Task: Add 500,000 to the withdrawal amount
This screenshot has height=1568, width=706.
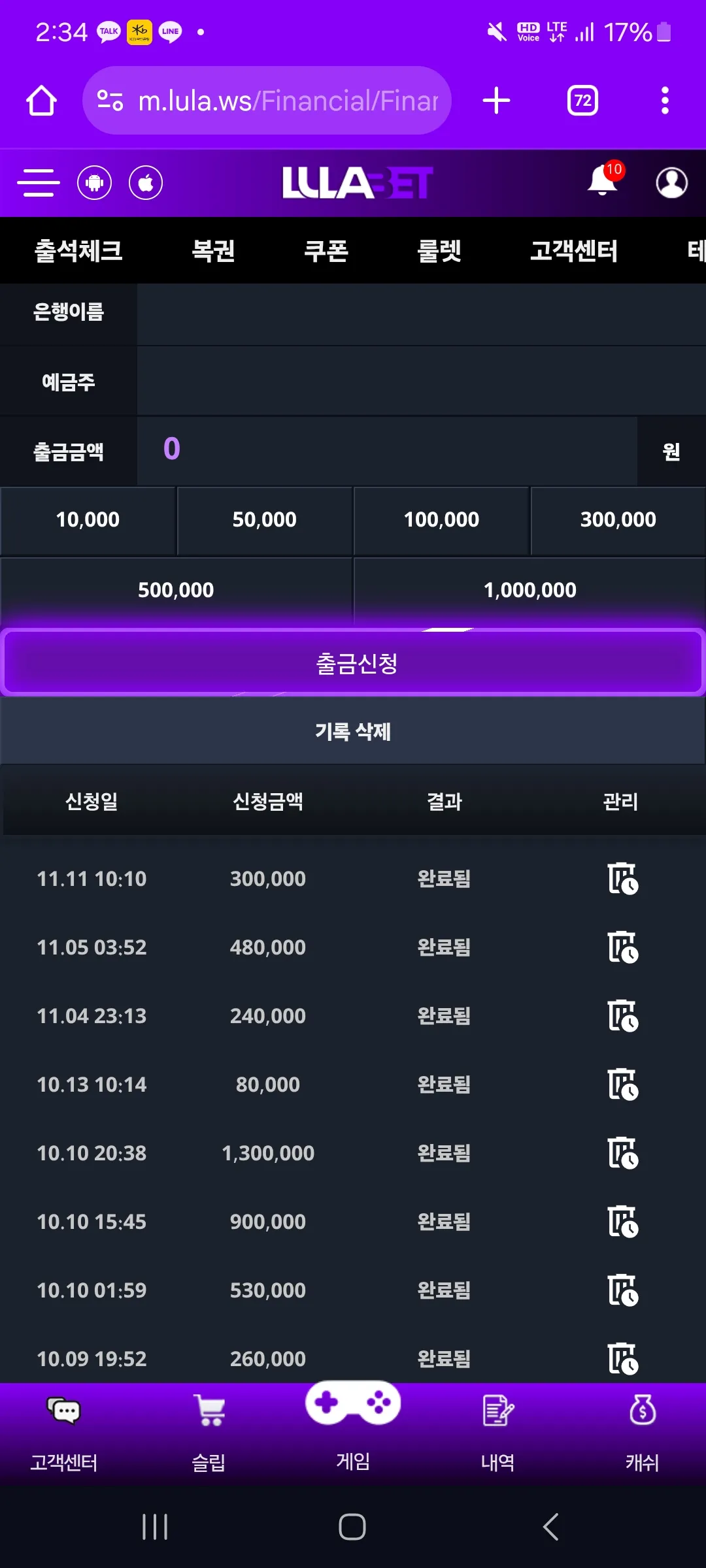Action: (x=176, y=591)
